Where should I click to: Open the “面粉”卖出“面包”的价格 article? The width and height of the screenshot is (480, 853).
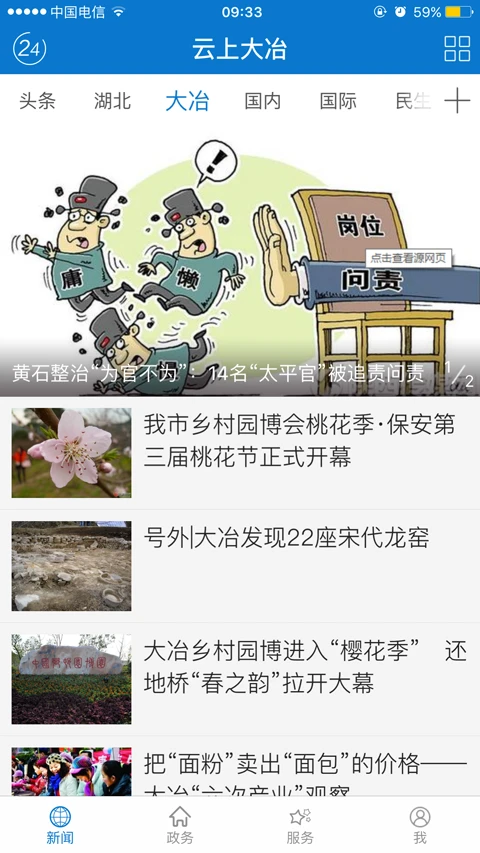click(240, 767)
